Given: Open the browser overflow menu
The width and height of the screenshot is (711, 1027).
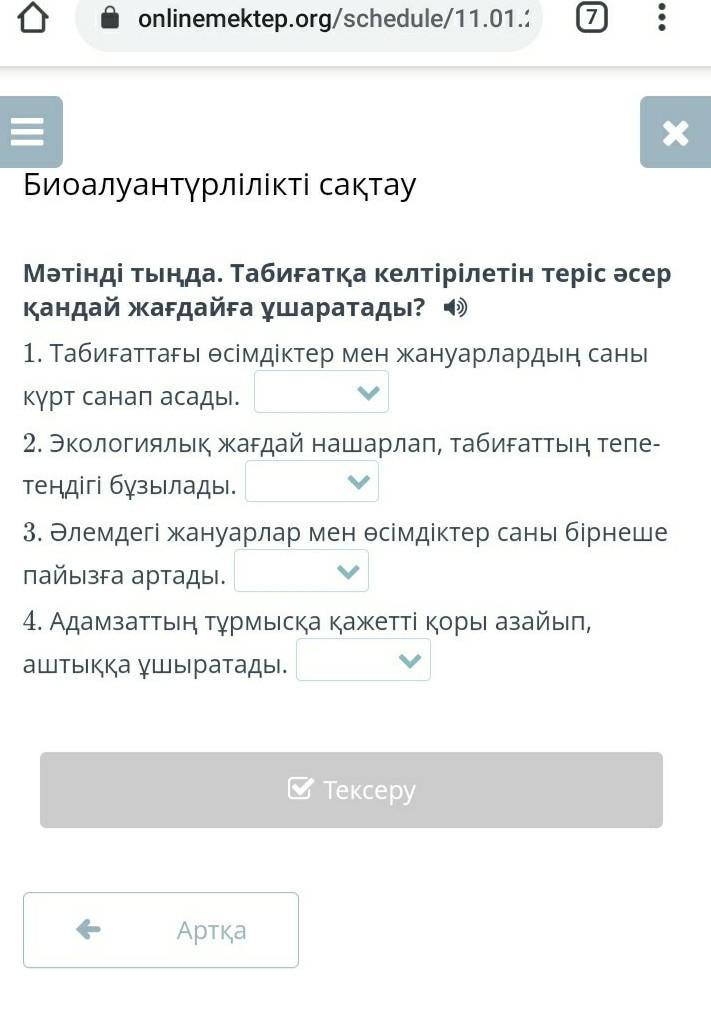Looking at the screenshot, I should 662,17.
